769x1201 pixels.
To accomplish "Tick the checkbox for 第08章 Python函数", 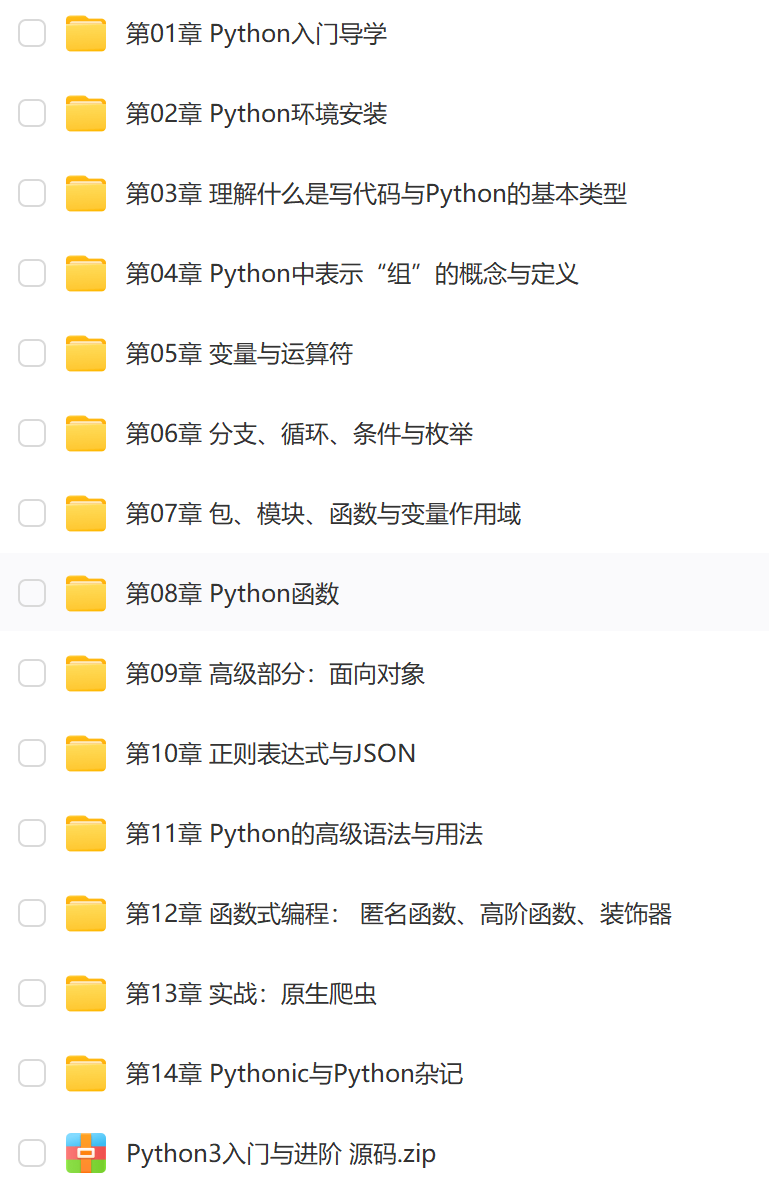I will click(31, 593).
